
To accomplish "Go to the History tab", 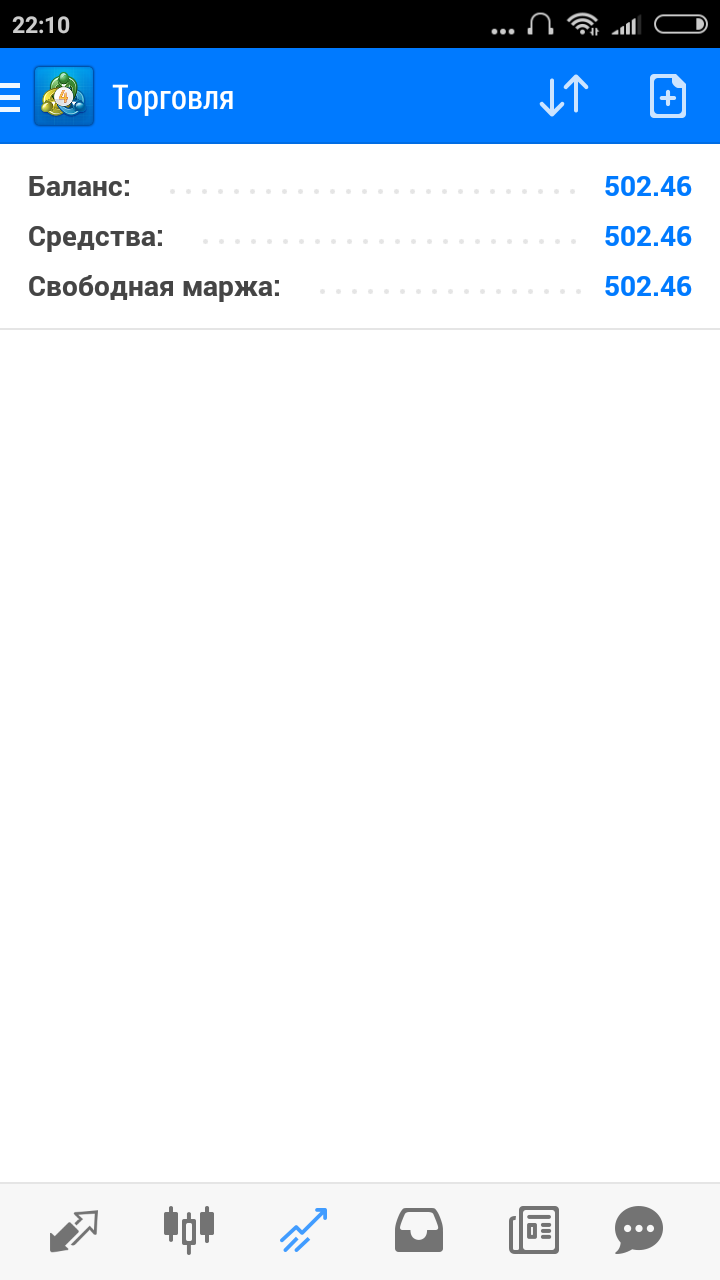I will (419, 1230).
